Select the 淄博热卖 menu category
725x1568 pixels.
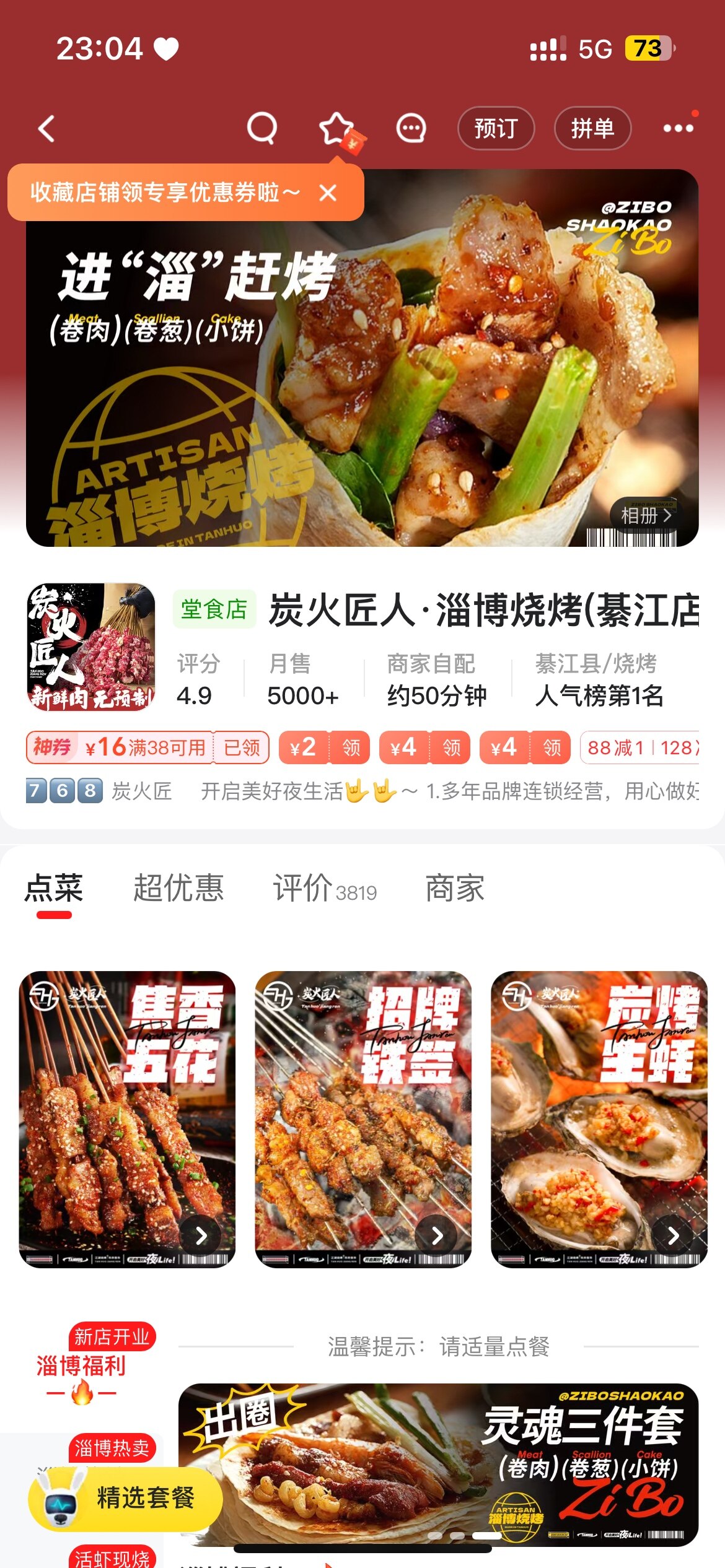coord(112,1448)
